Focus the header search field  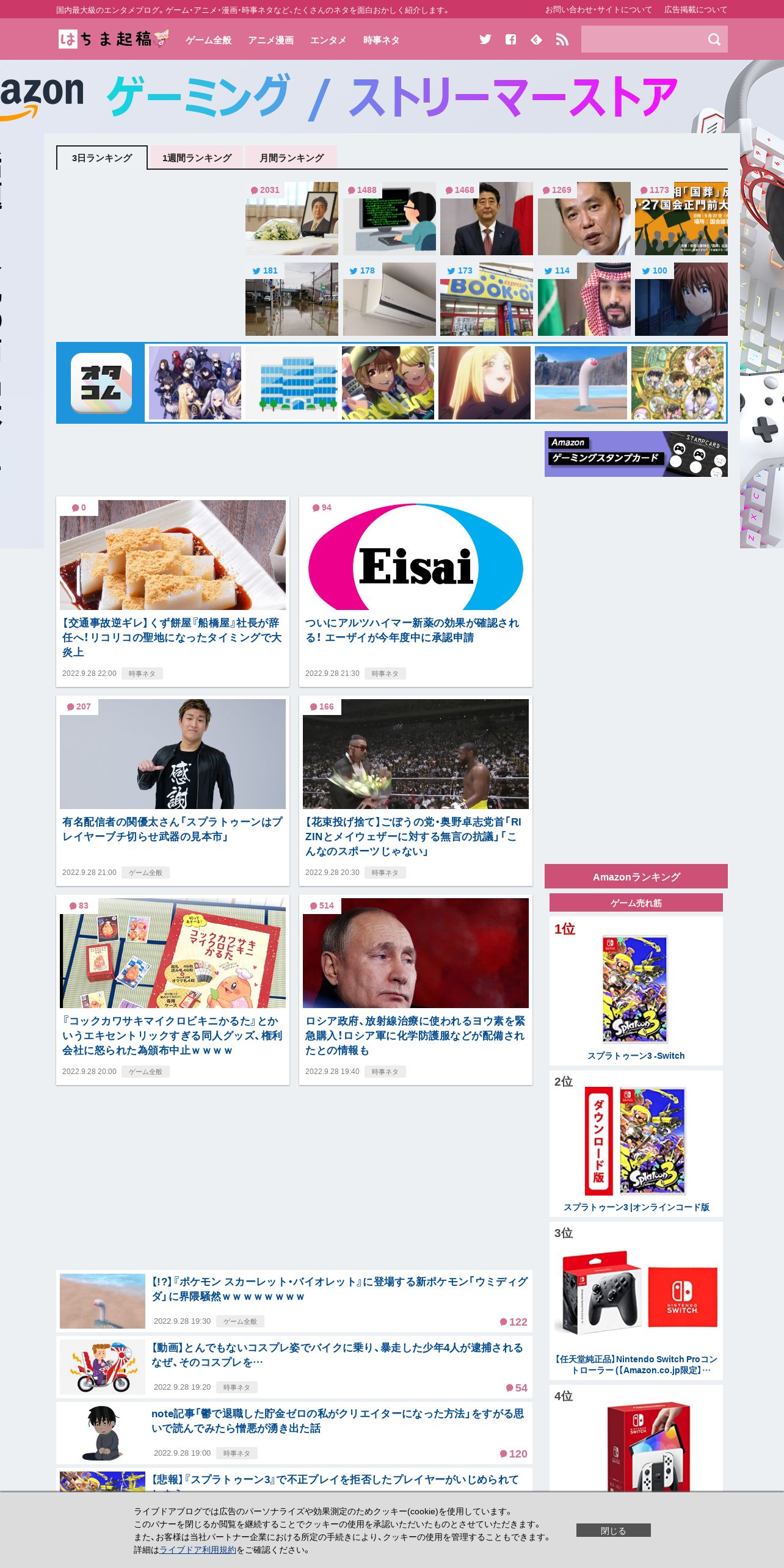[x=641, y=40]
